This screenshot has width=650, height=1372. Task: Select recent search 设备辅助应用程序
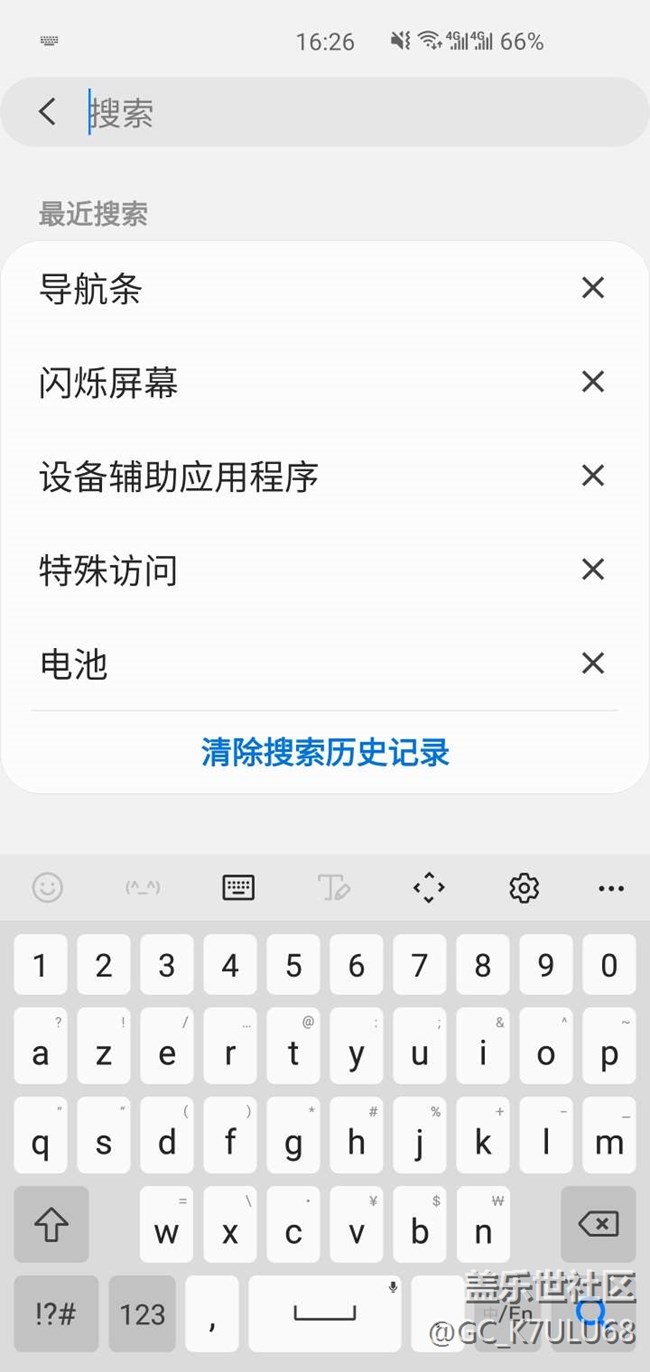179,477
